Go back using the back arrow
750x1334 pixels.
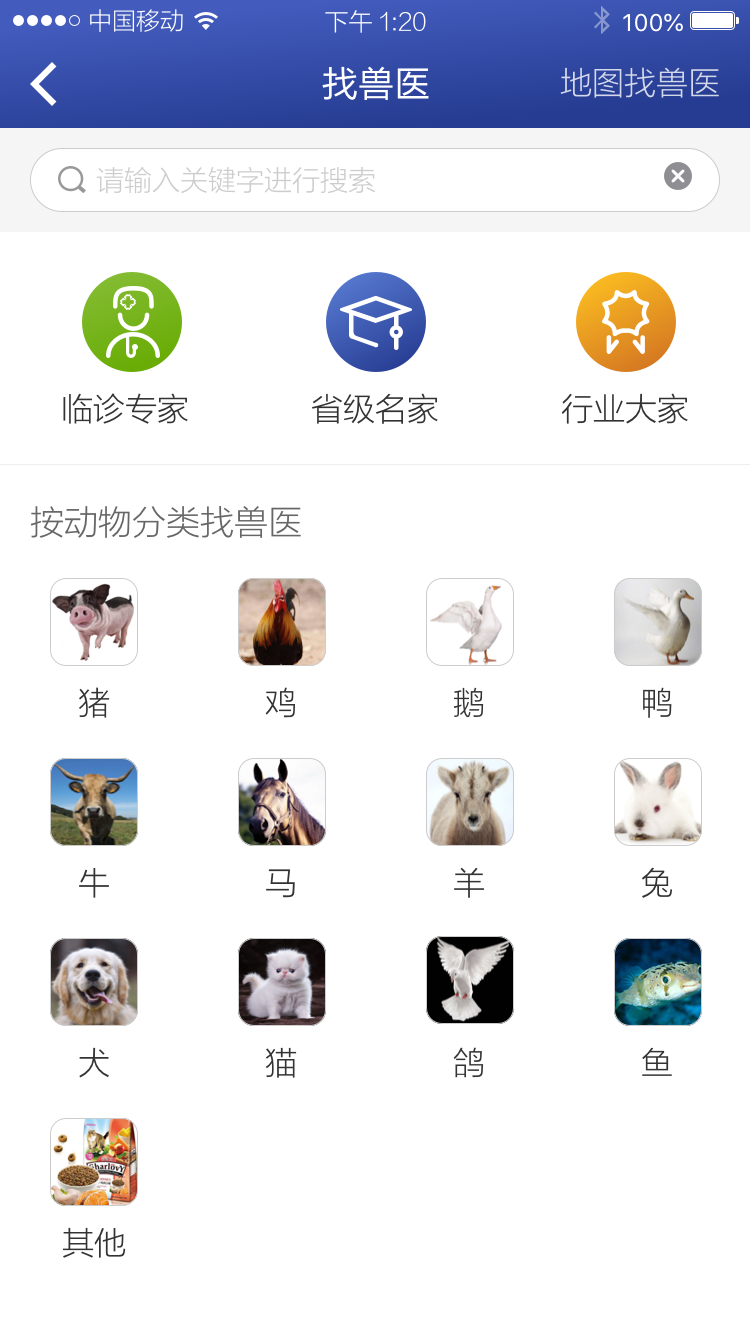point(44,84)
